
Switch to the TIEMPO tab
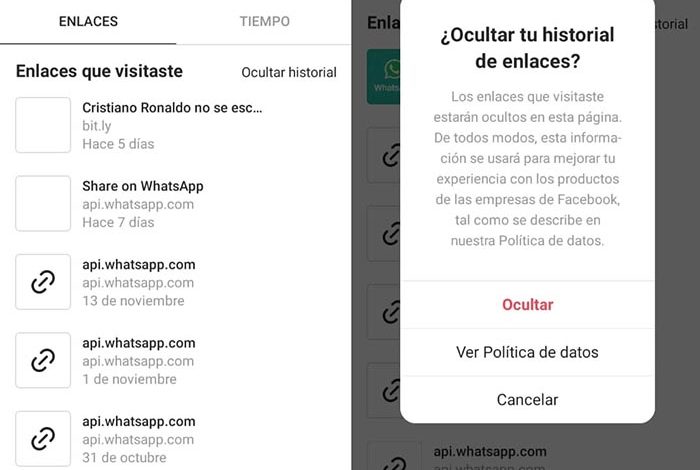point(264,21)
